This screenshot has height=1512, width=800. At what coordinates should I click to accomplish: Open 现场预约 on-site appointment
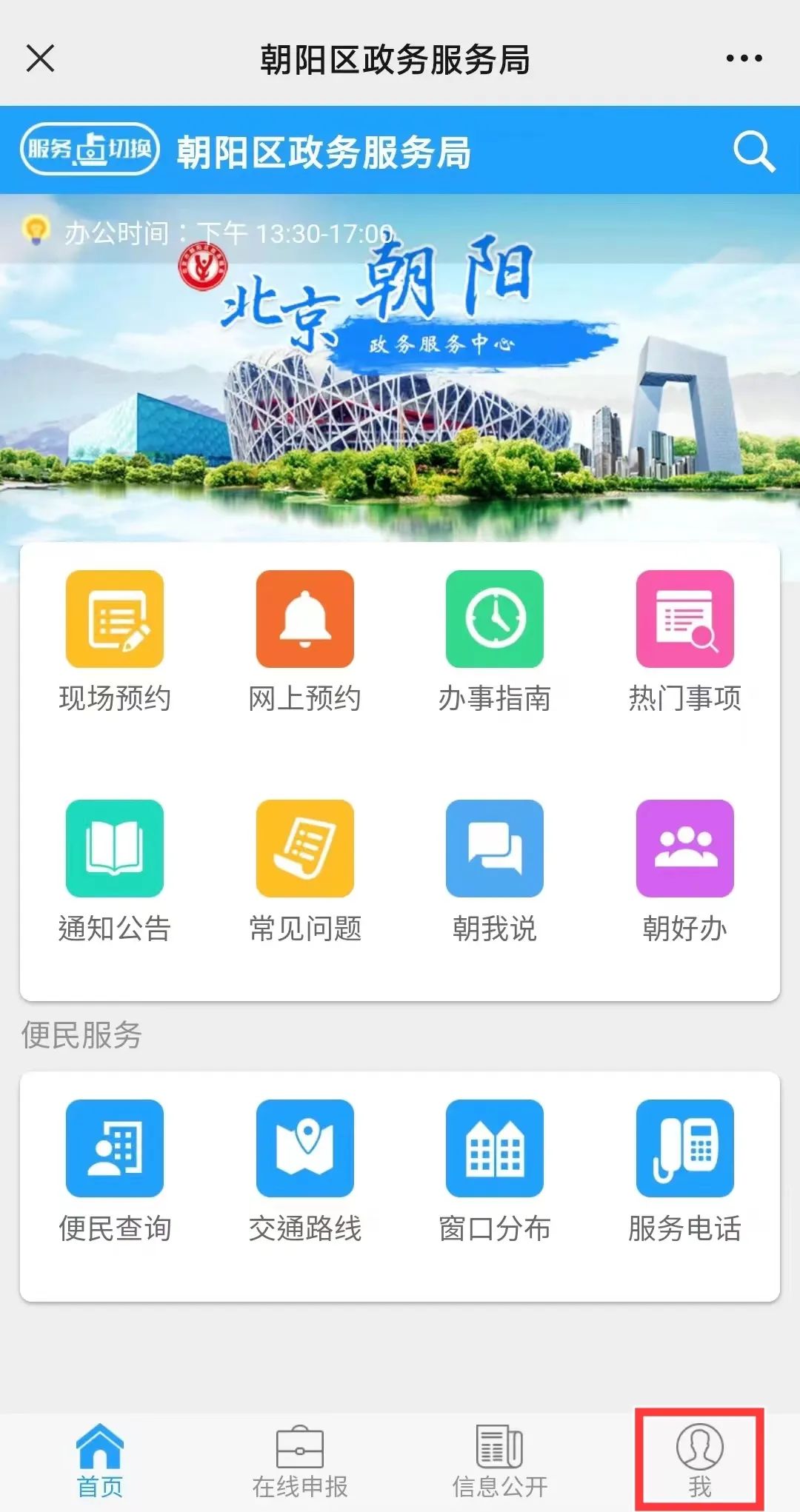point(115,640)
